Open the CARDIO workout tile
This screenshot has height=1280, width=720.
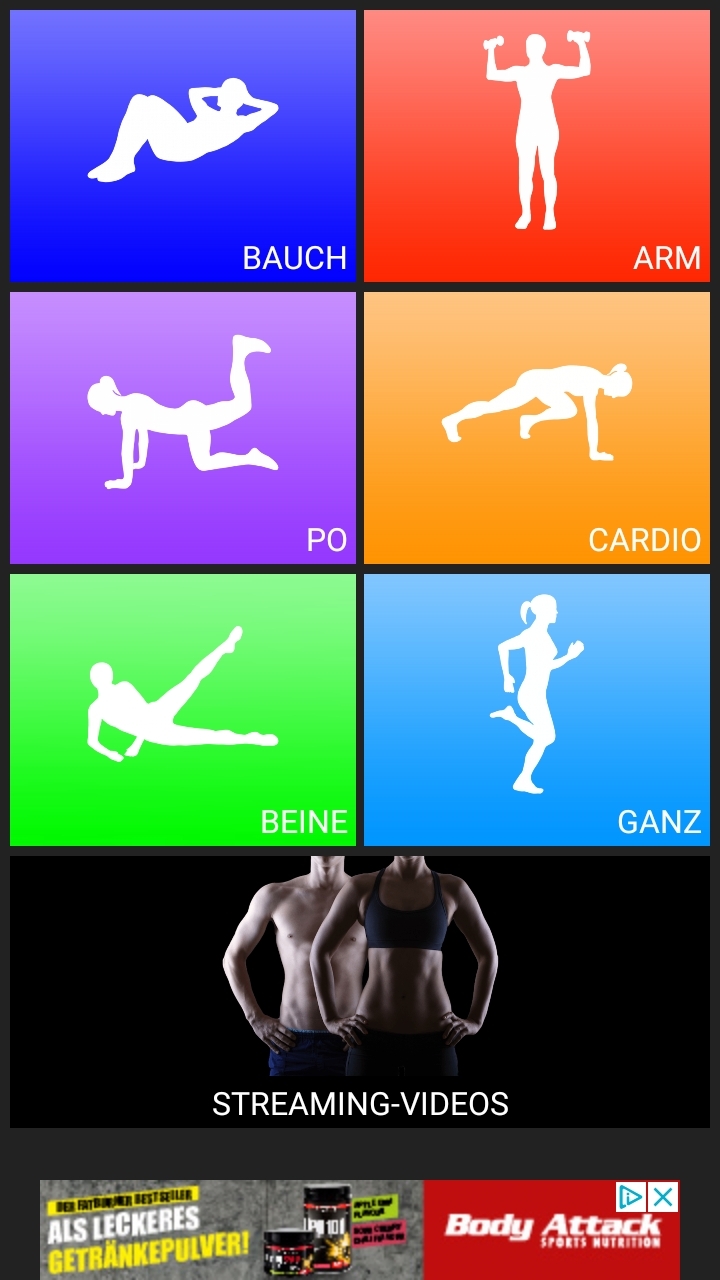[x=537, y=428]
